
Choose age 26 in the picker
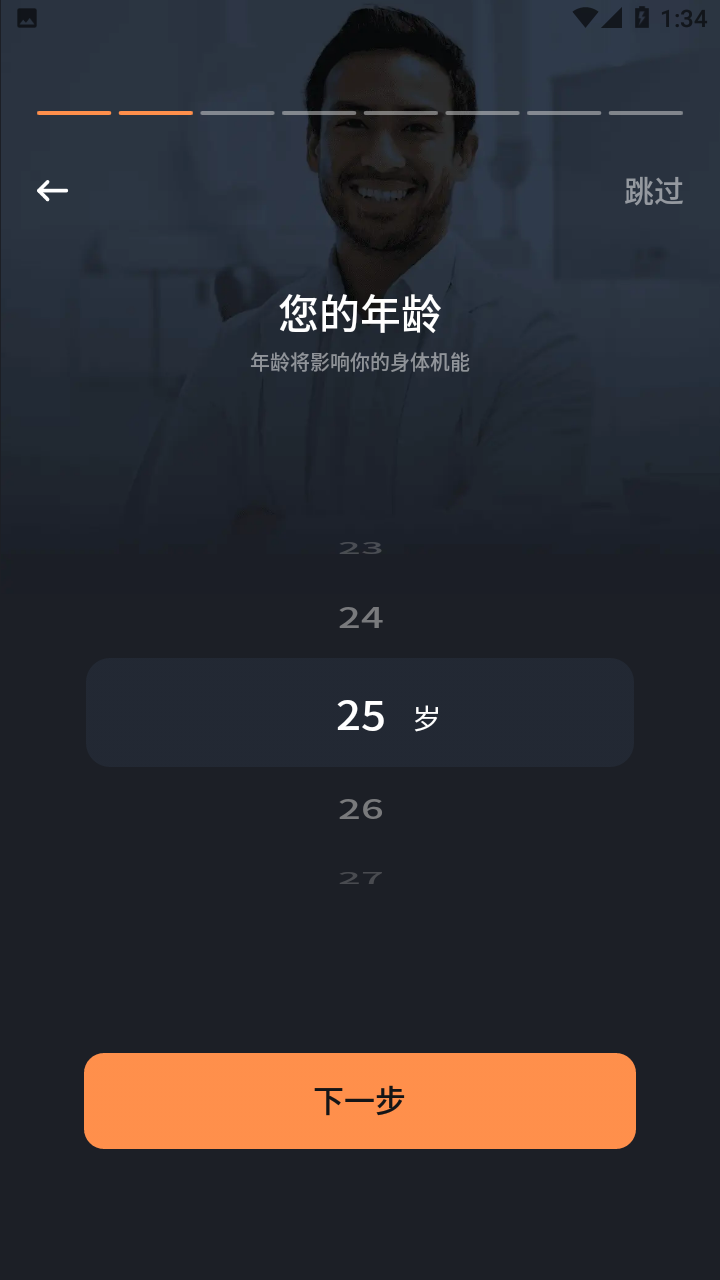pyautogui.click(x=360, y=808)
